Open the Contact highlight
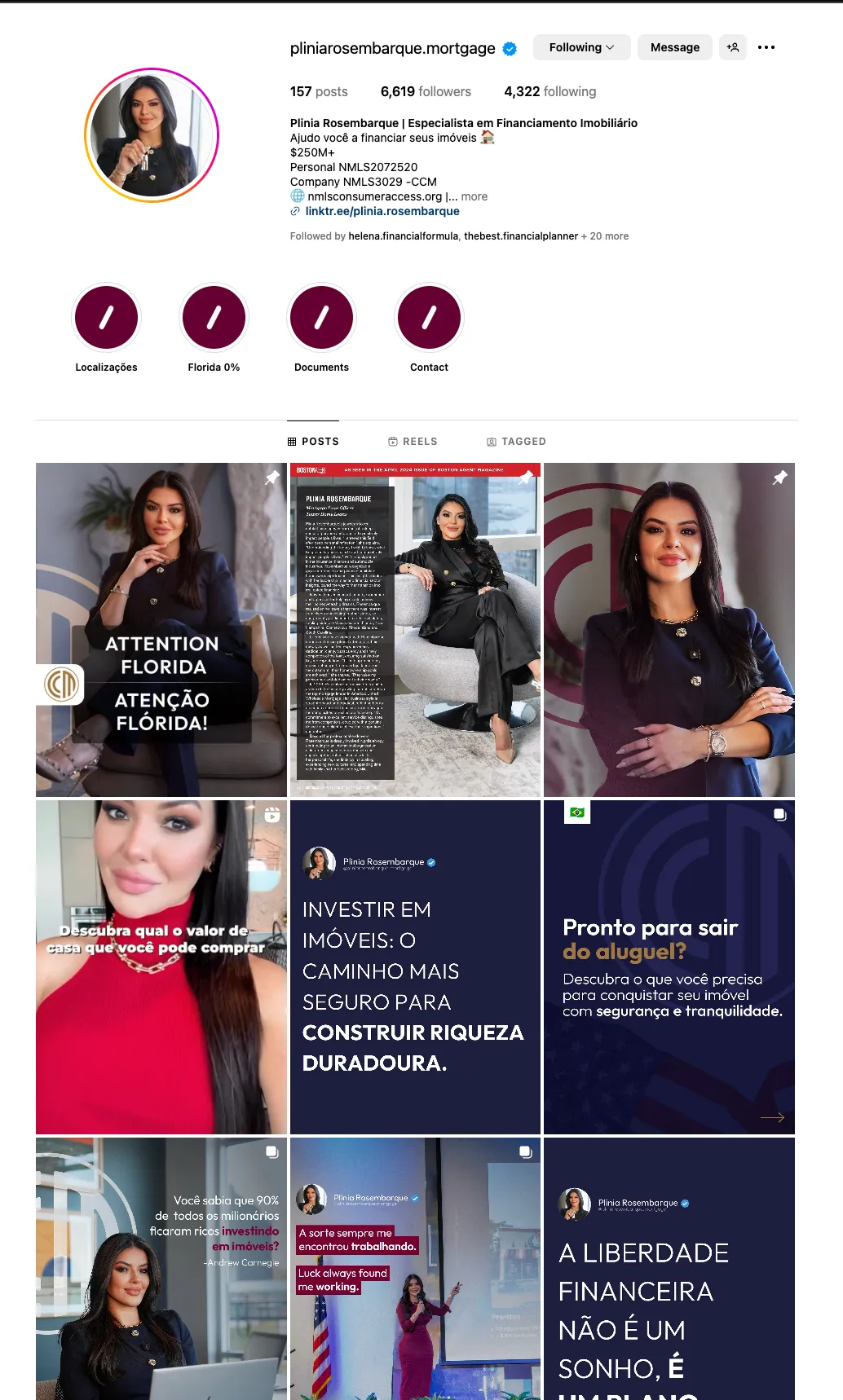This screenshot has width=843, height=1400. point(429,328)
